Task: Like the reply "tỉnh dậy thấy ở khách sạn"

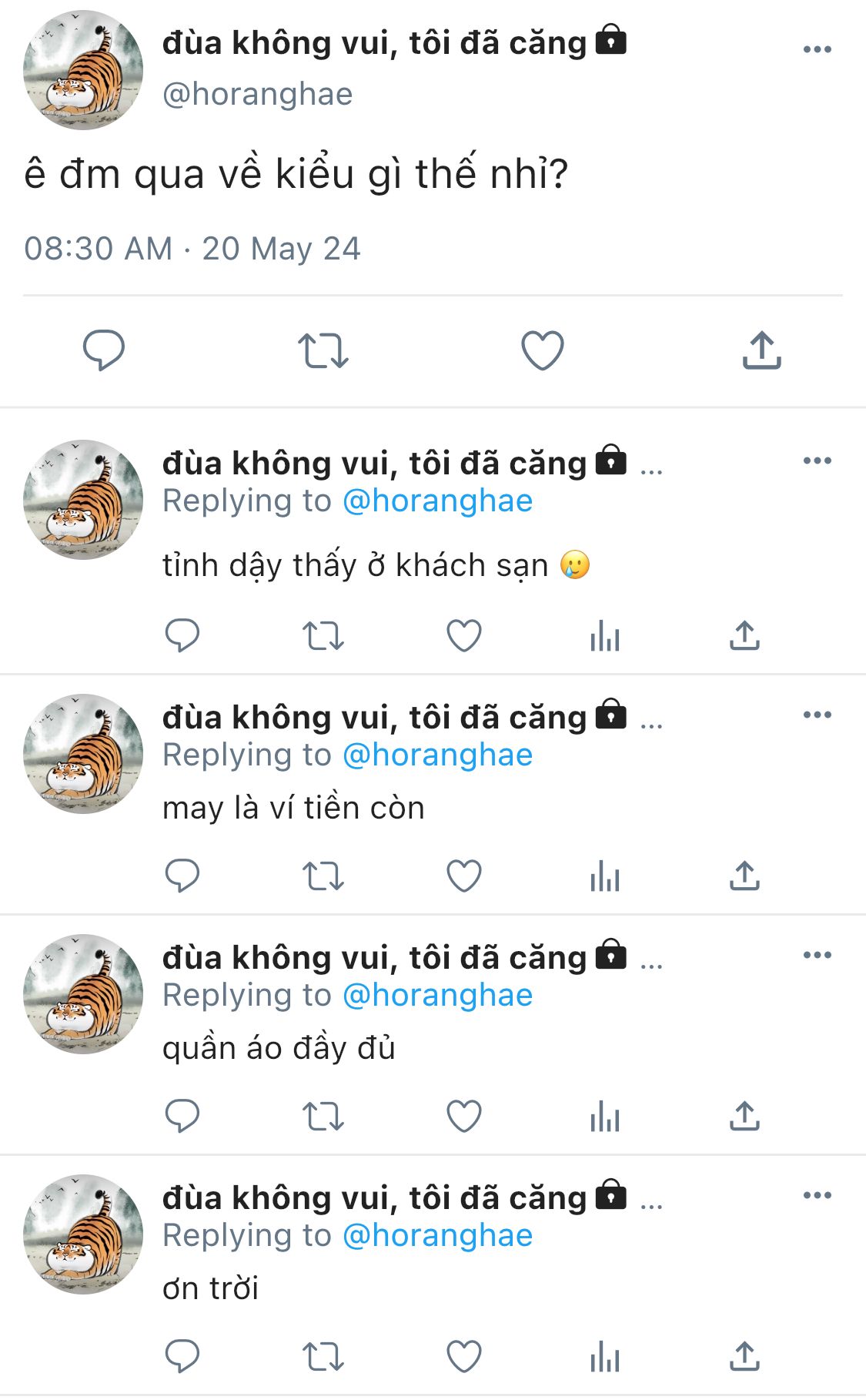Action: point(464,636)
